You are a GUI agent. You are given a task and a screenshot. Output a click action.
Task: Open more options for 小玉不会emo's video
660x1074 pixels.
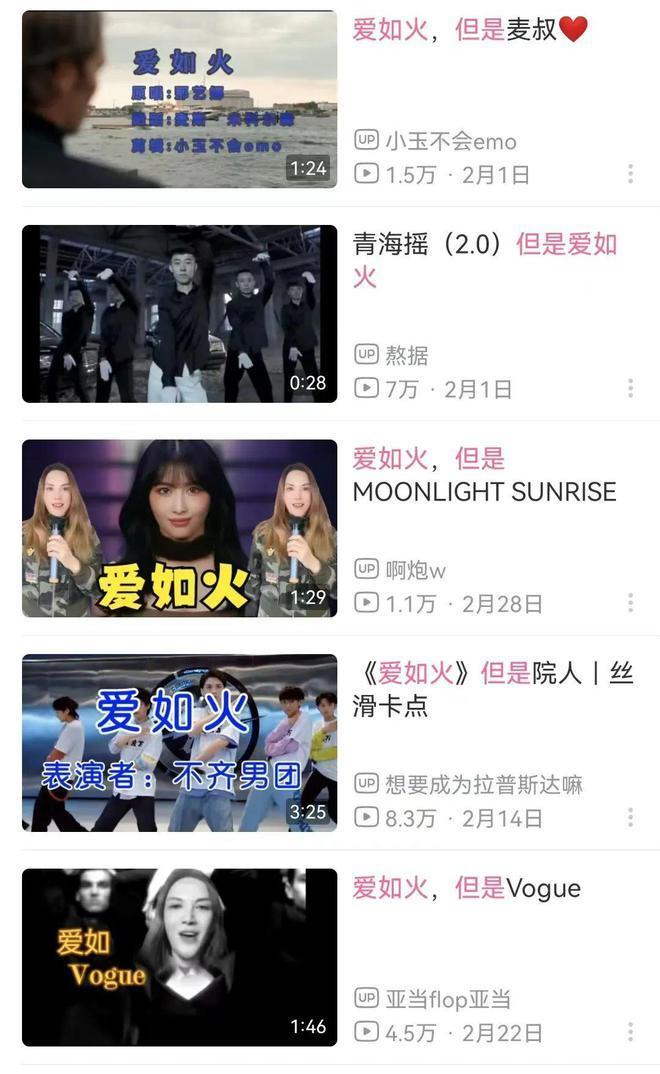click(630, 174)
